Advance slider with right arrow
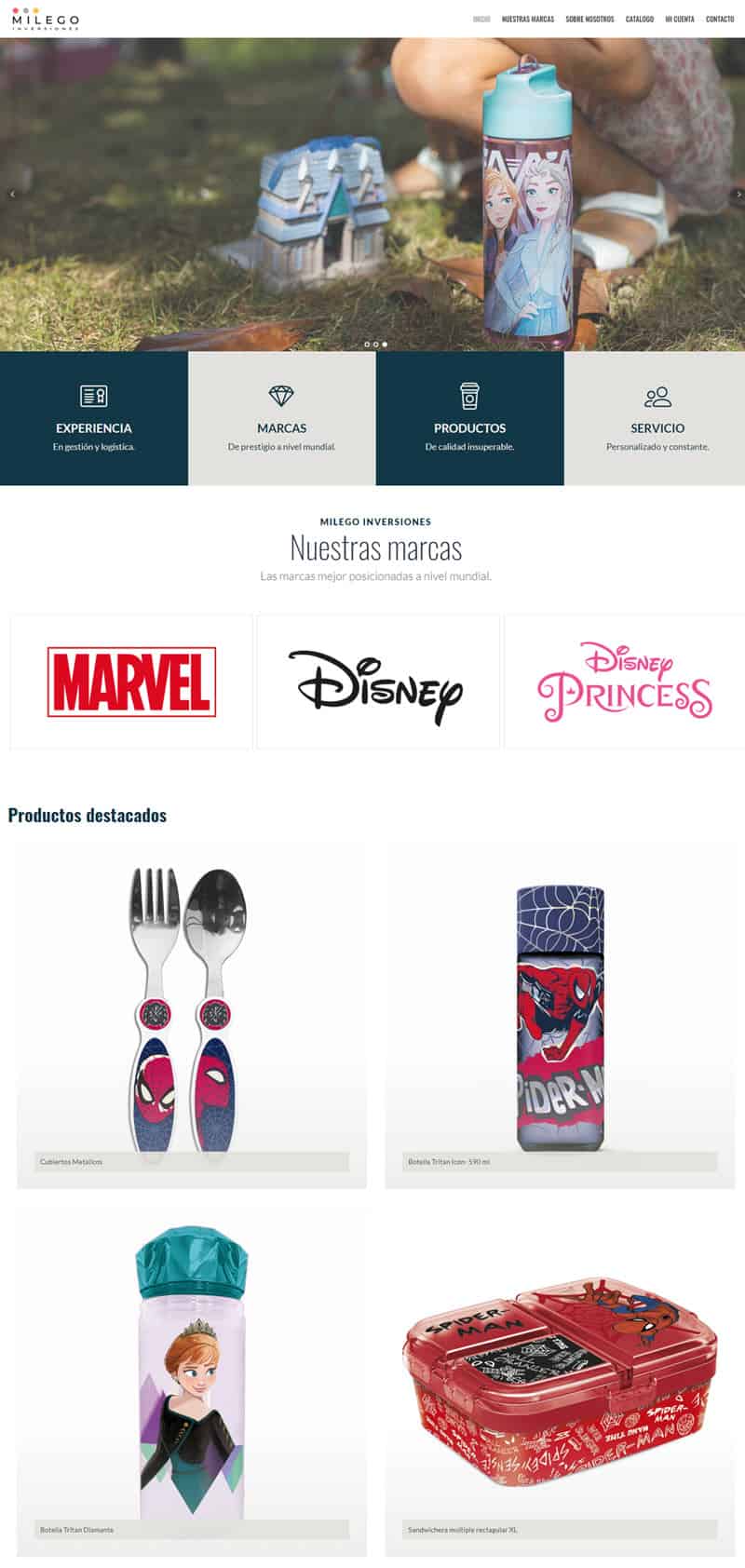 tap(738, 194)
